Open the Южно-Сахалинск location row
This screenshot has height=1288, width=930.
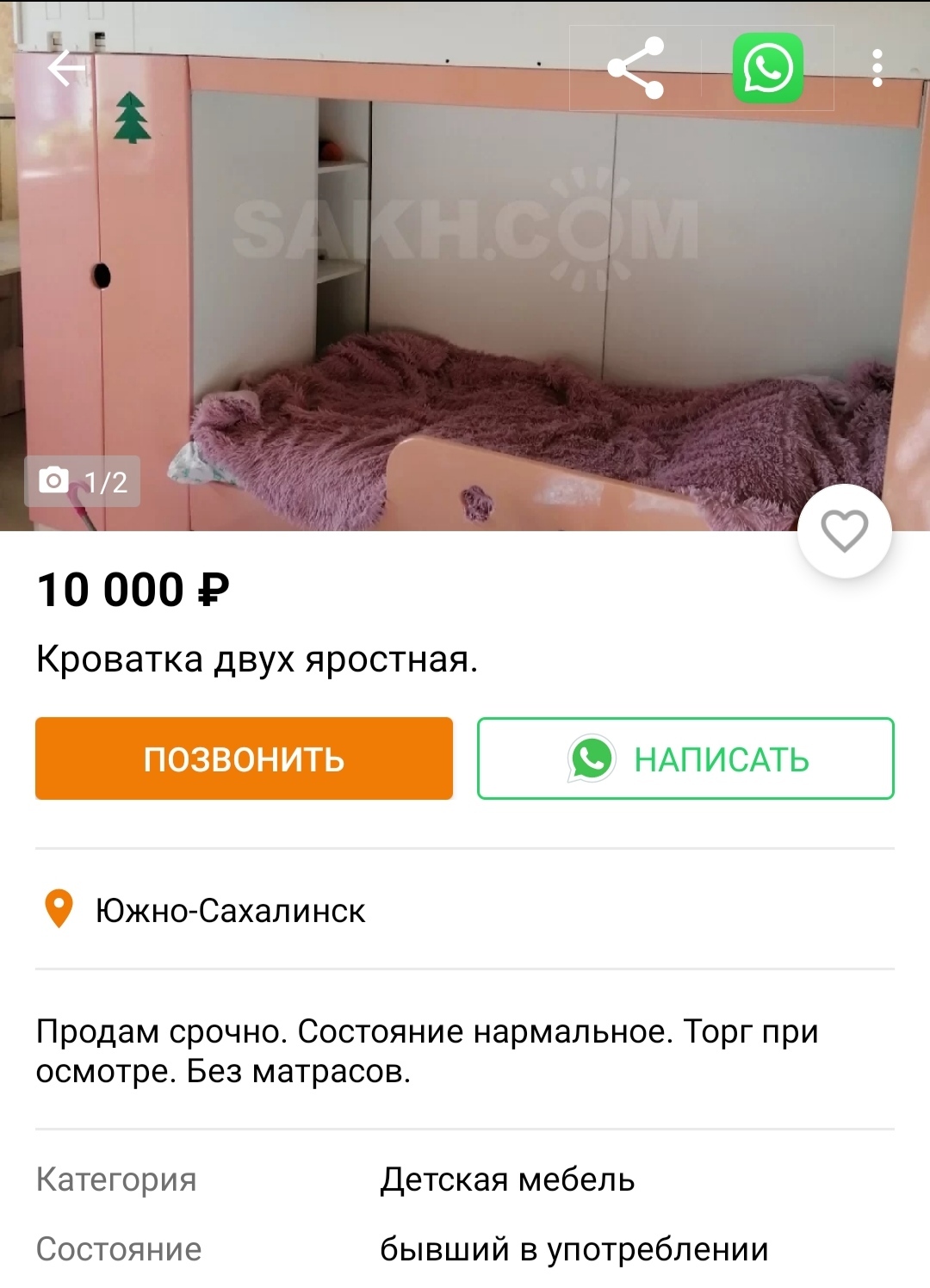tap(230, 910)
